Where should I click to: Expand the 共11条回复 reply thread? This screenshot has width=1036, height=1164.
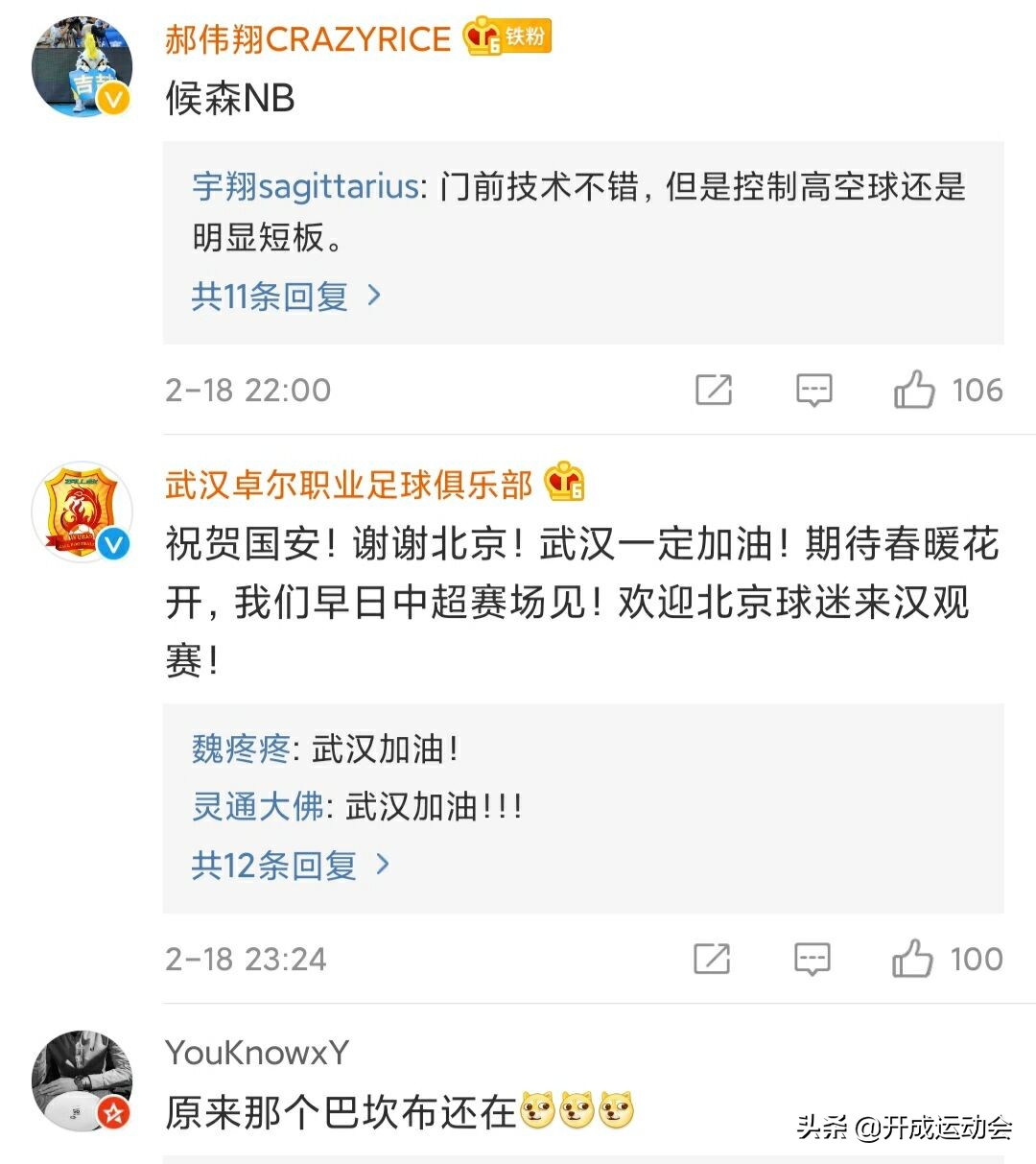[278, 297]
